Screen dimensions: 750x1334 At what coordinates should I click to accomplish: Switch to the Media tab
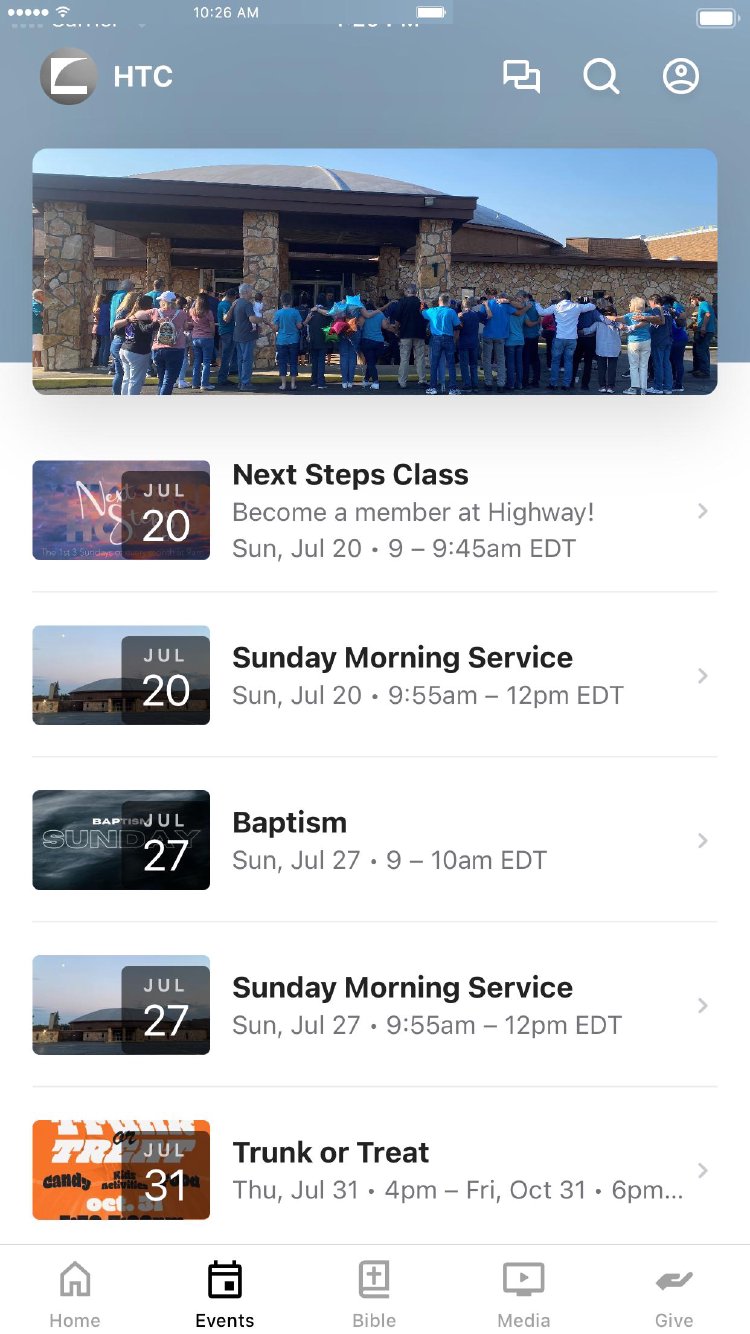pyautogui.click(x=524, y=1293)
